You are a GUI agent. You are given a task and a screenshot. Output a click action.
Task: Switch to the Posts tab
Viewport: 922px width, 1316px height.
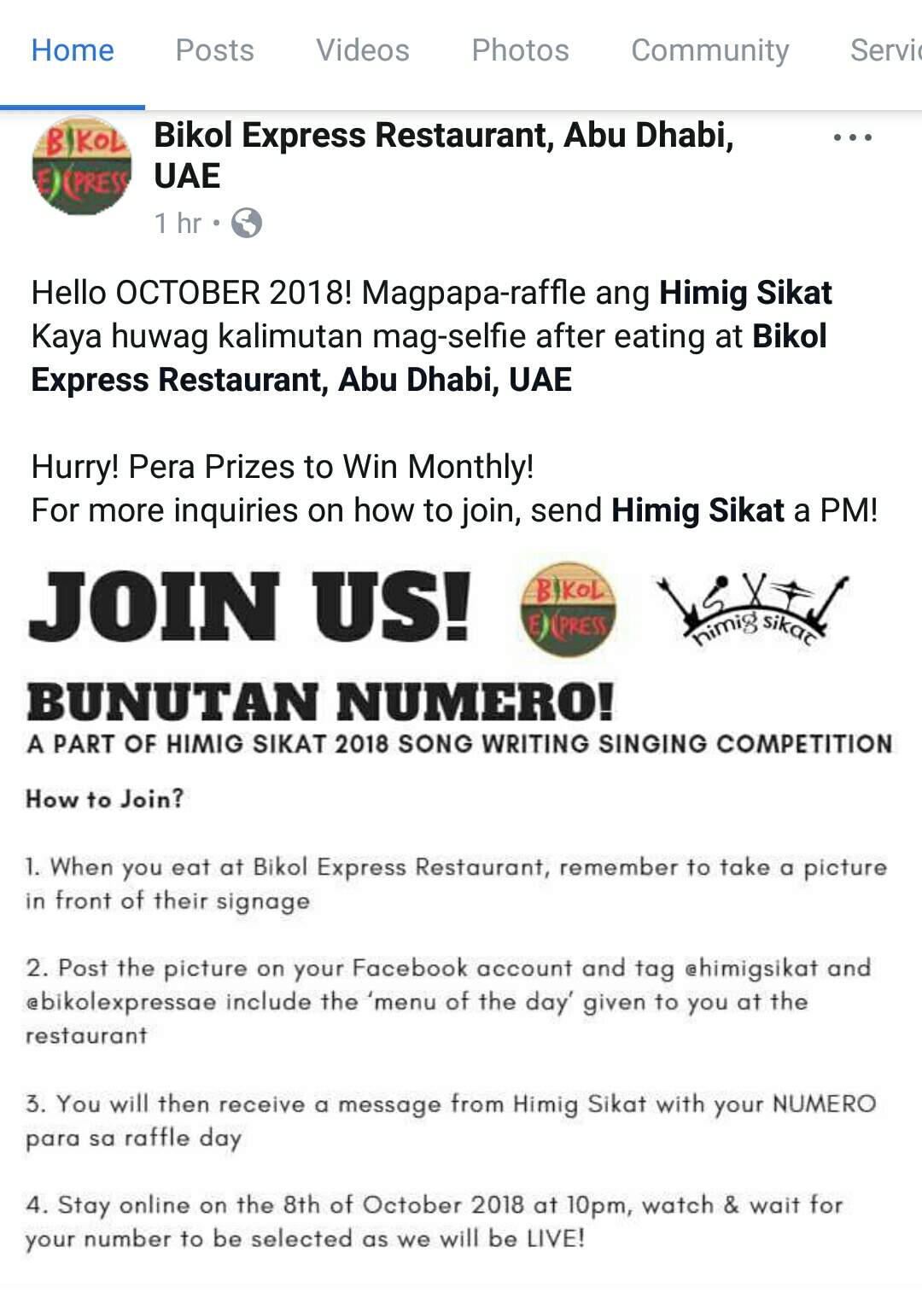click(214, 51)
